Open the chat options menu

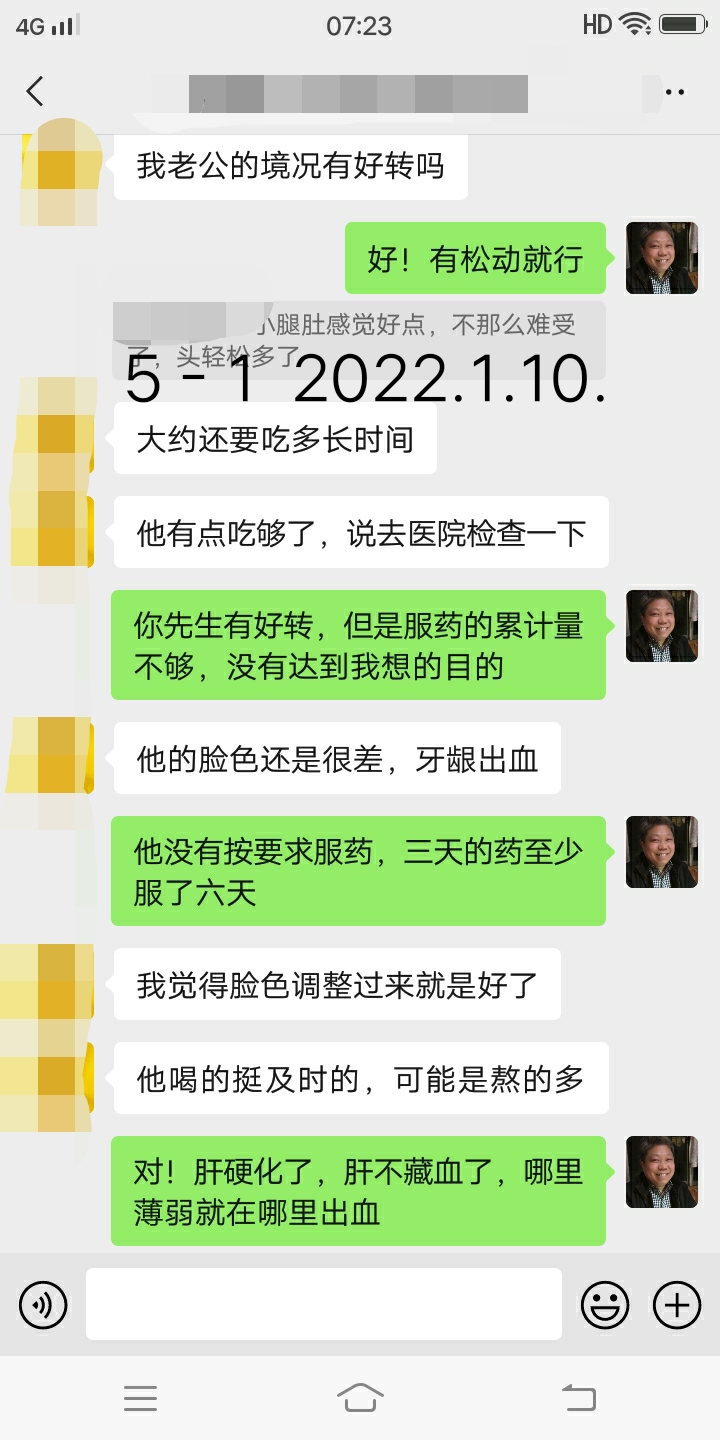pyautogui.click(x=675, y=92)
